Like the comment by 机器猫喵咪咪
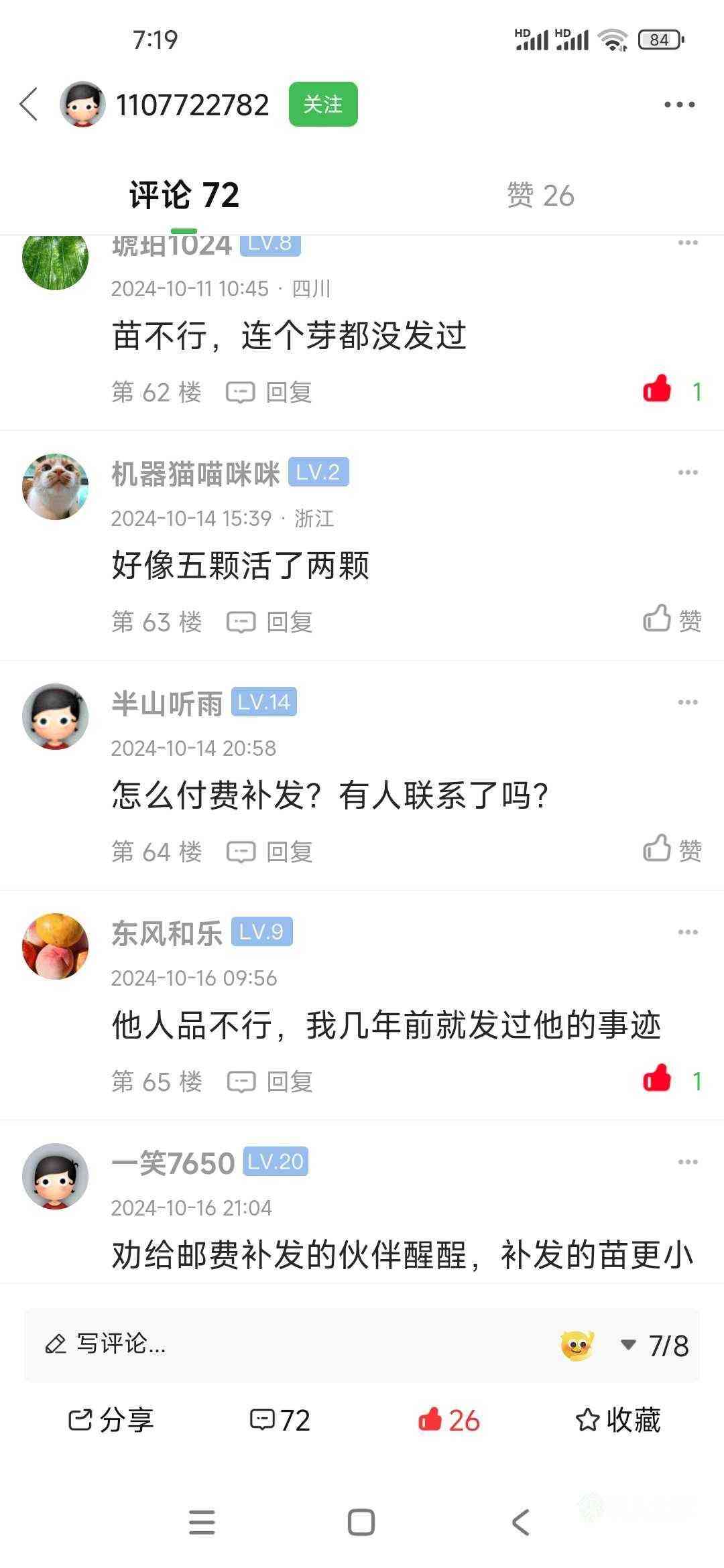 (672, 620)
